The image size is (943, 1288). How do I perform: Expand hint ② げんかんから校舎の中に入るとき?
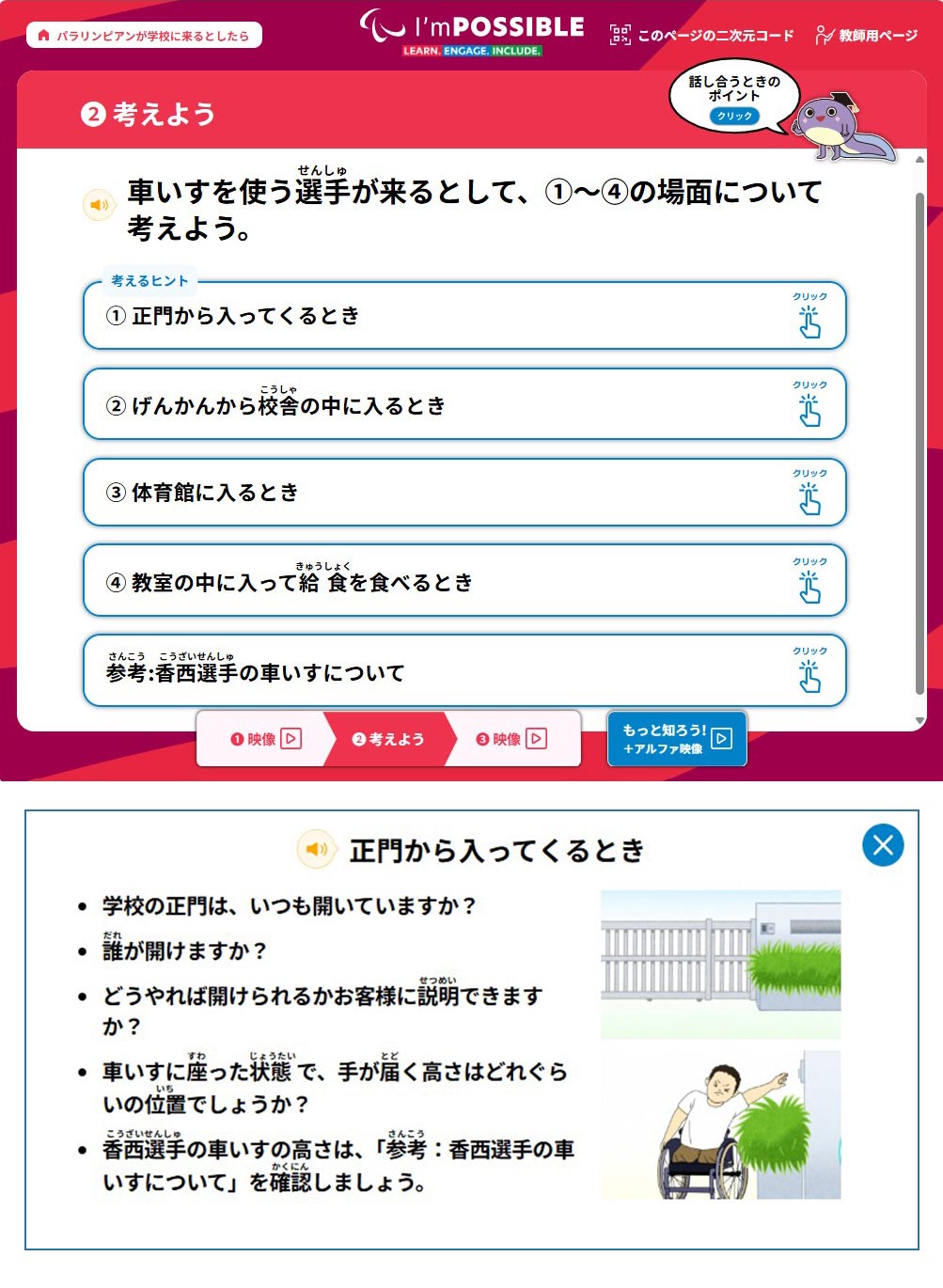click(464, 404)
